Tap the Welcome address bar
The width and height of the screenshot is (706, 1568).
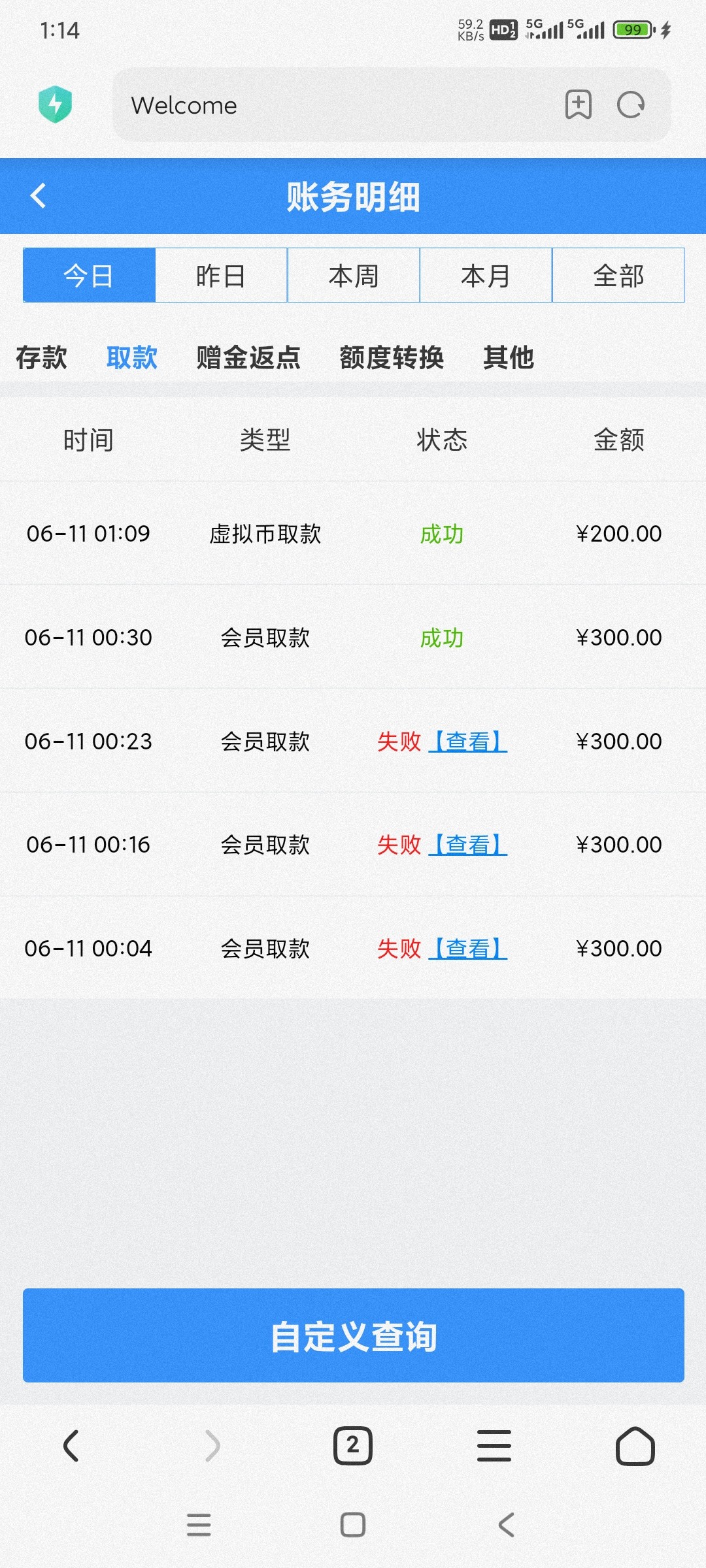(327, 105)
